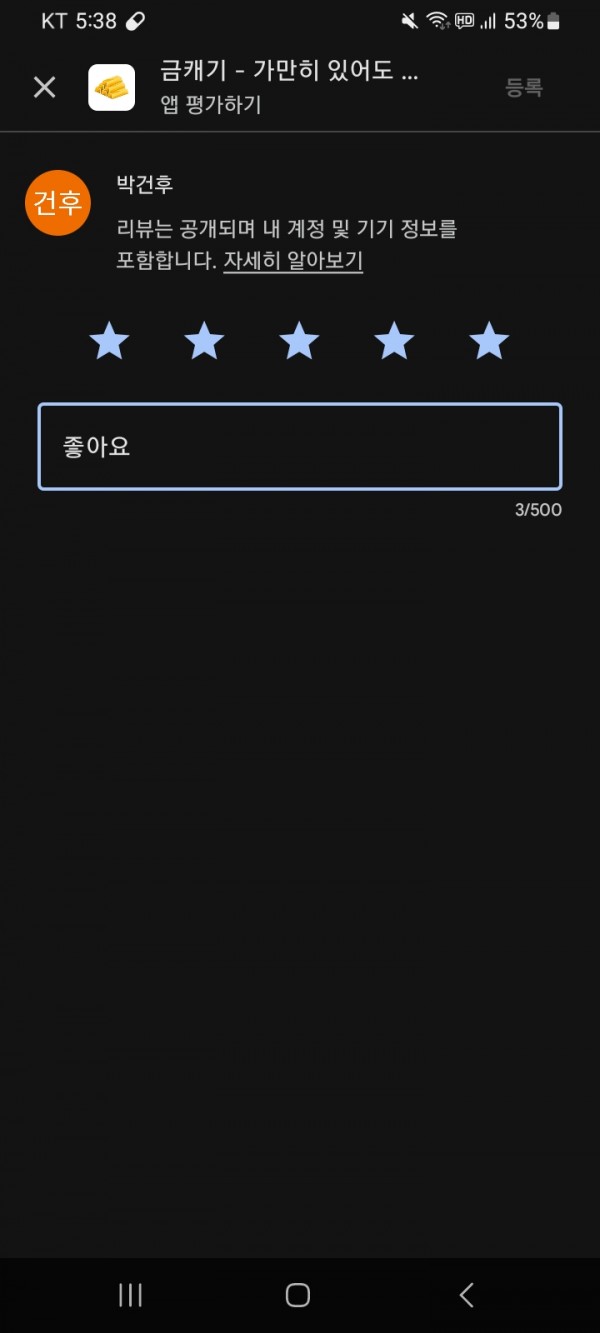
Task: Go back using system navigation bar
Action: click(x=466, y=1295)
